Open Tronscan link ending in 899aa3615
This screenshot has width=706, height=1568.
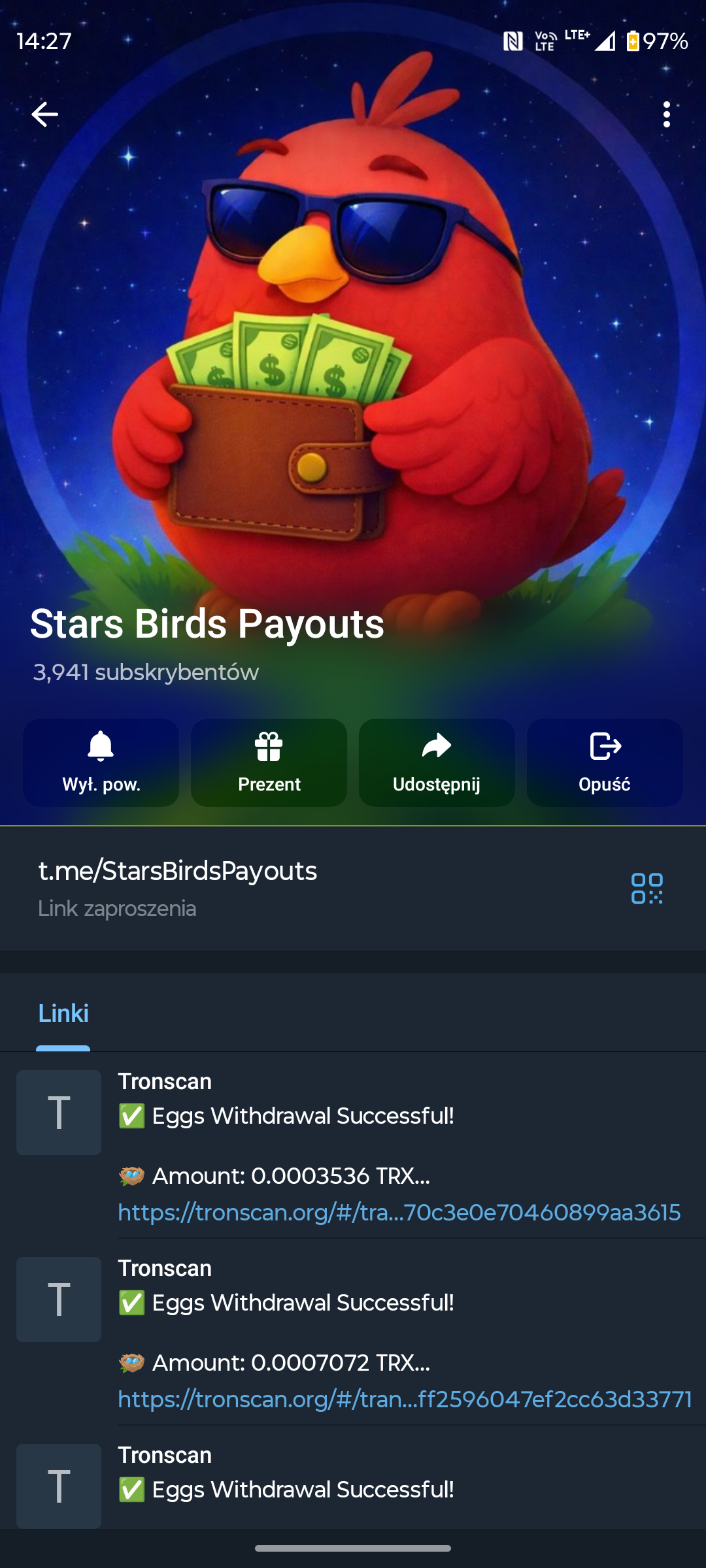coord(399,1213)
